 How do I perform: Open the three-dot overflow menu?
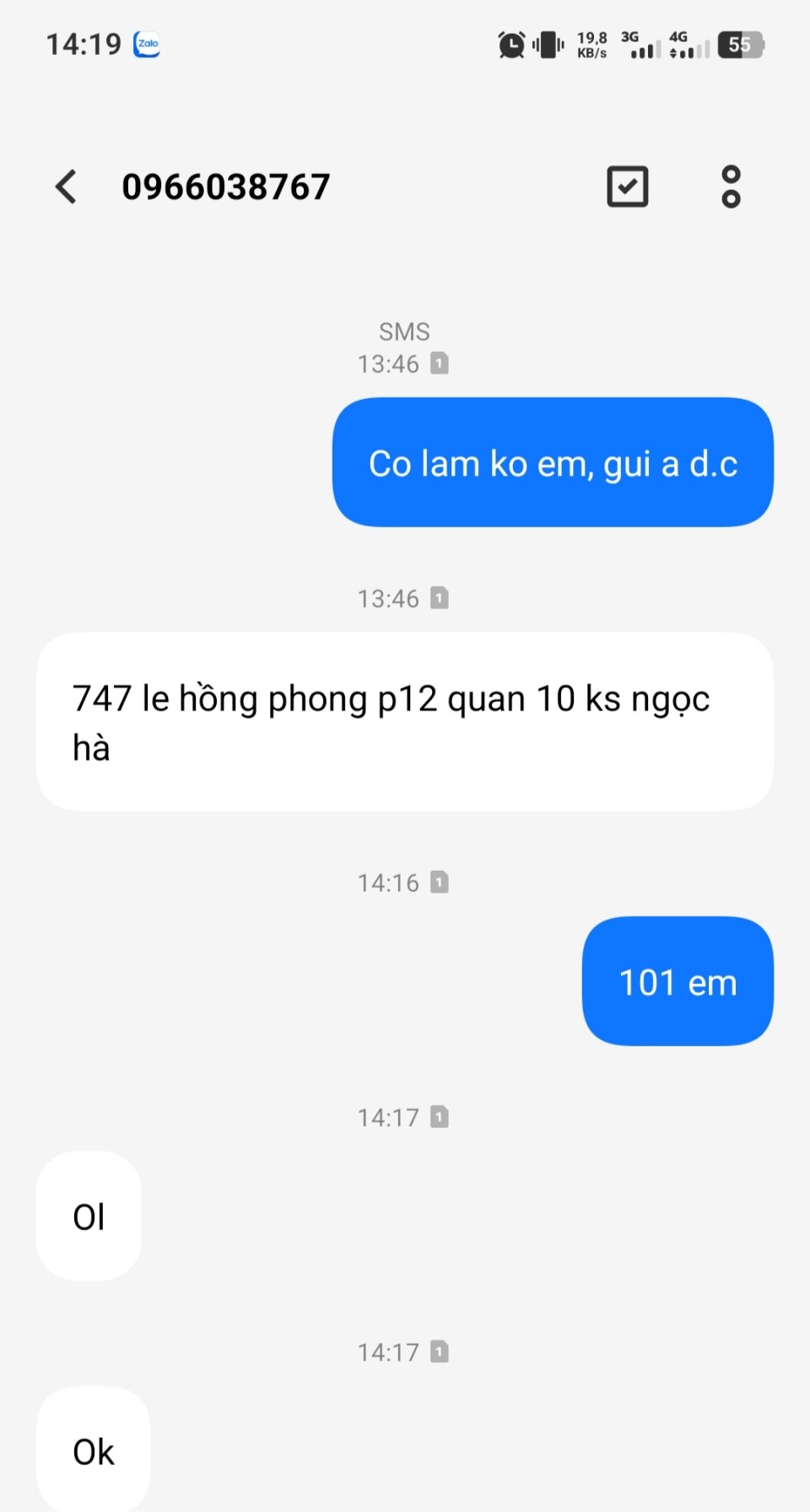(731, 186)
